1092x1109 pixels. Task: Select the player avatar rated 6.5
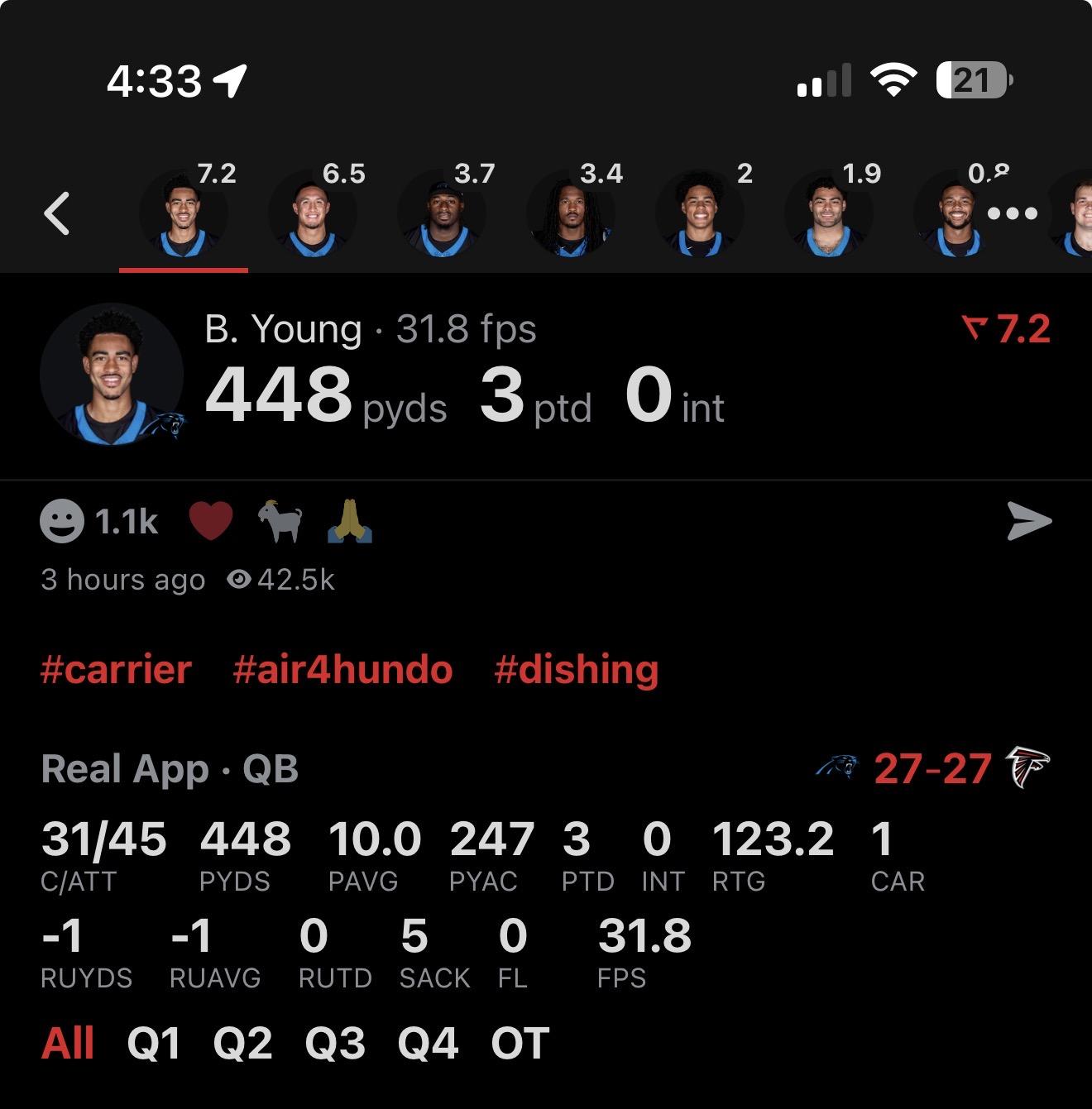pos(312,215)
